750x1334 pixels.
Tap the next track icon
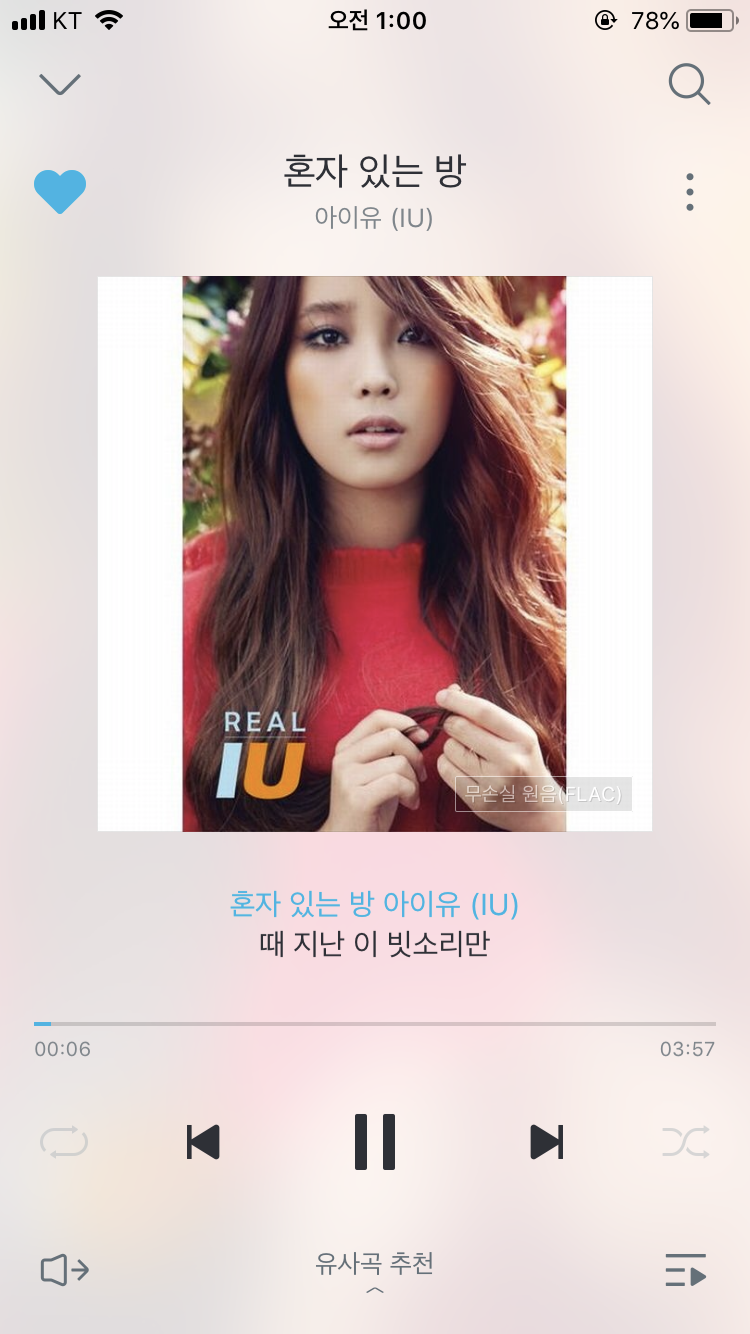pos(546,1141)
